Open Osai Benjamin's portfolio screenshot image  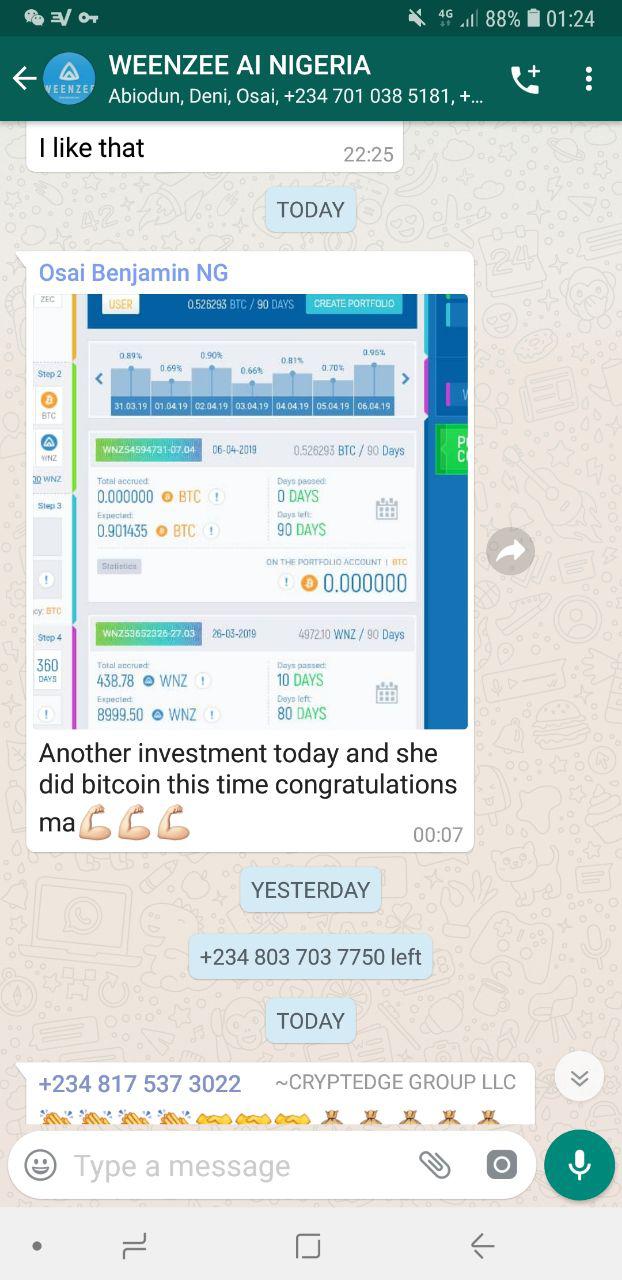[250, 511]
